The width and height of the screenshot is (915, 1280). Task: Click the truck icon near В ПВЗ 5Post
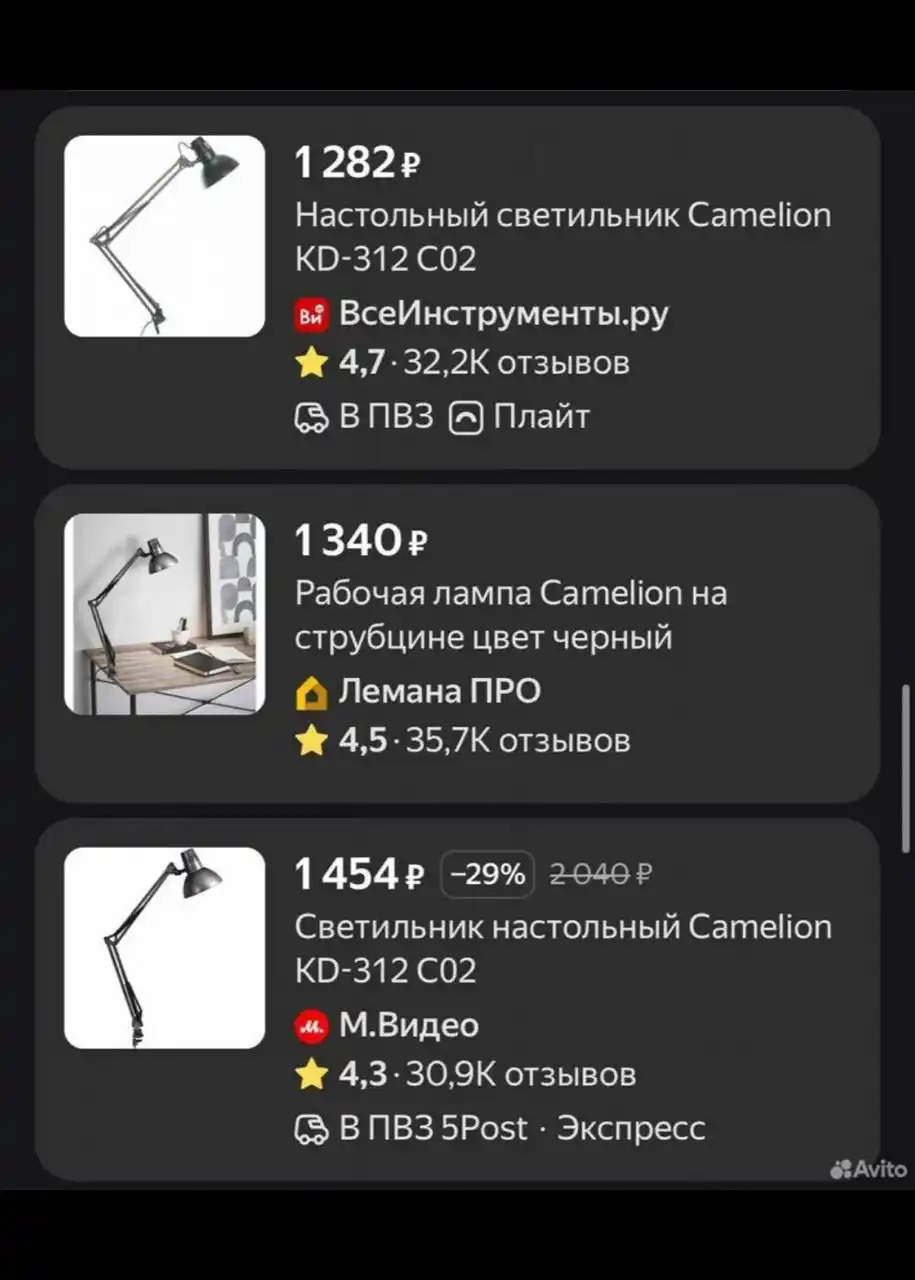click(x=312, y=1129)
